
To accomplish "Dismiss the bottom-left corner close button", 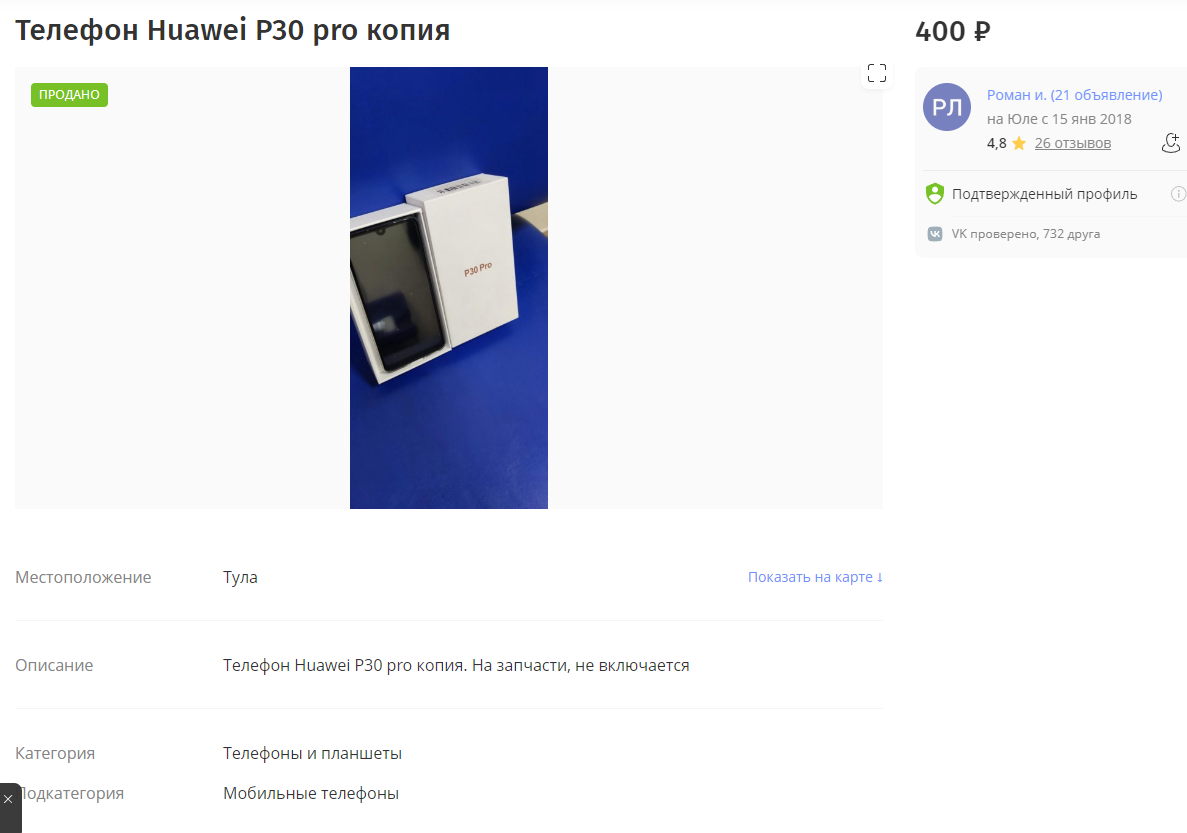I will click(8, 799).
